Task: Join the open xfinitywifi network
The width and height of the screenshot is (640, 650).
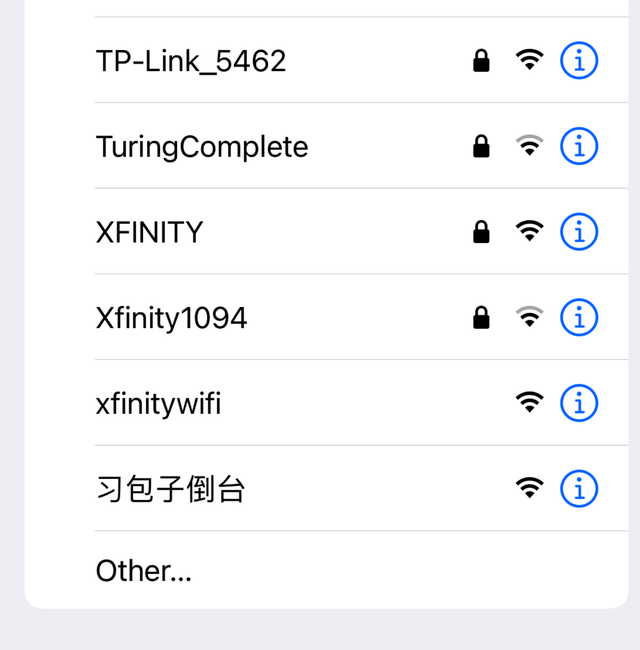Action: click(x=158, y=404)
